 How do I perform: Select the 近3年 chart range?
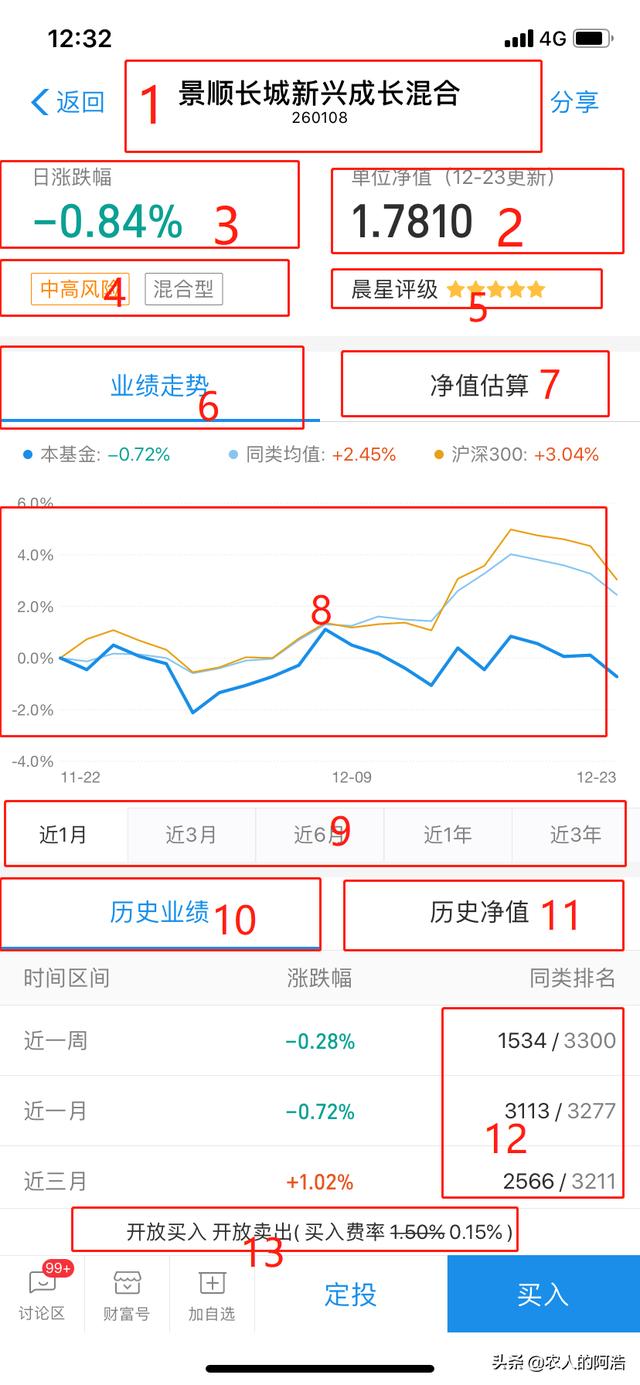(575, 834)
